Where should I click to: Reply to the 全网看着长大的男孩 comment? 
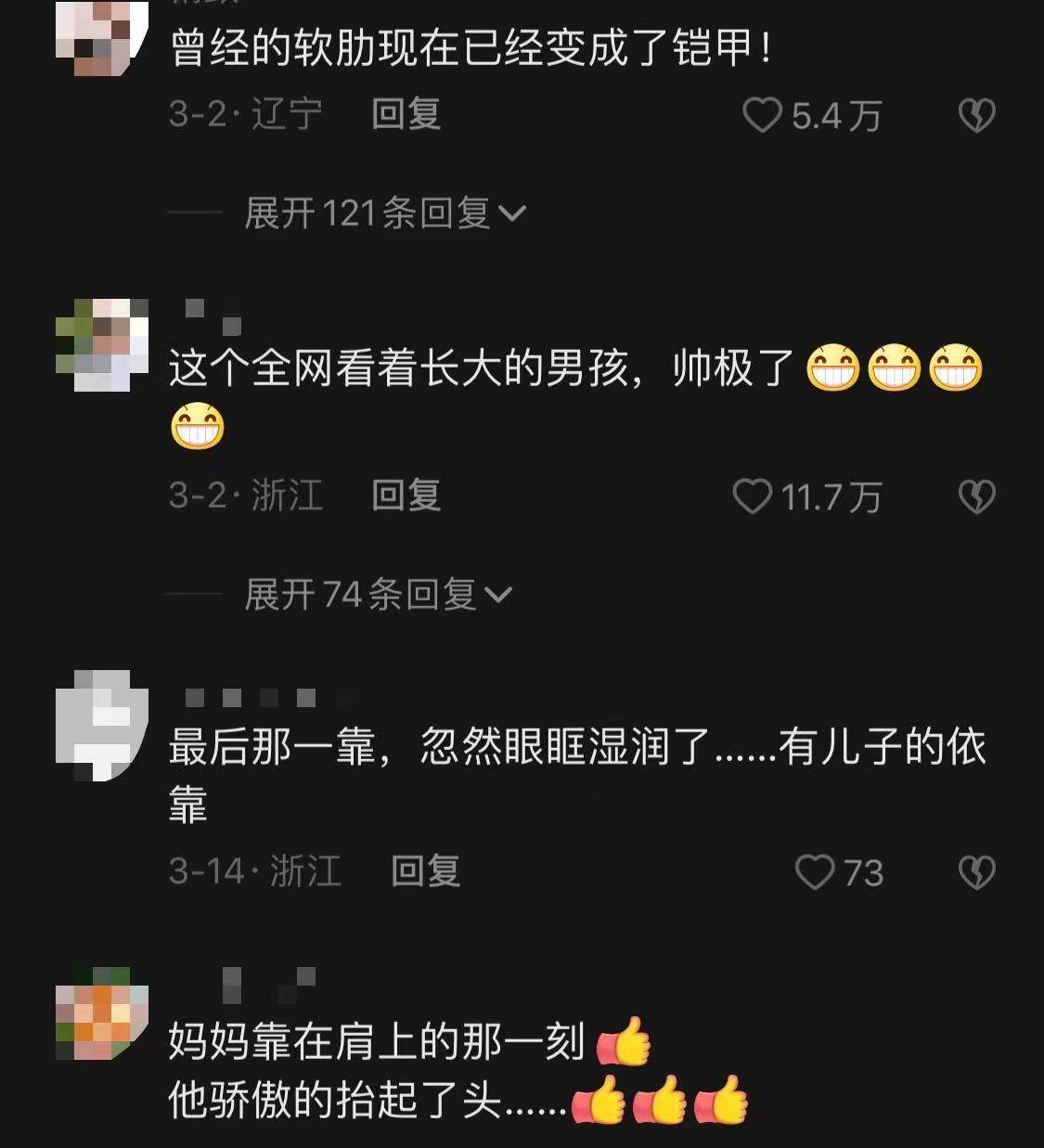[406, 496]
